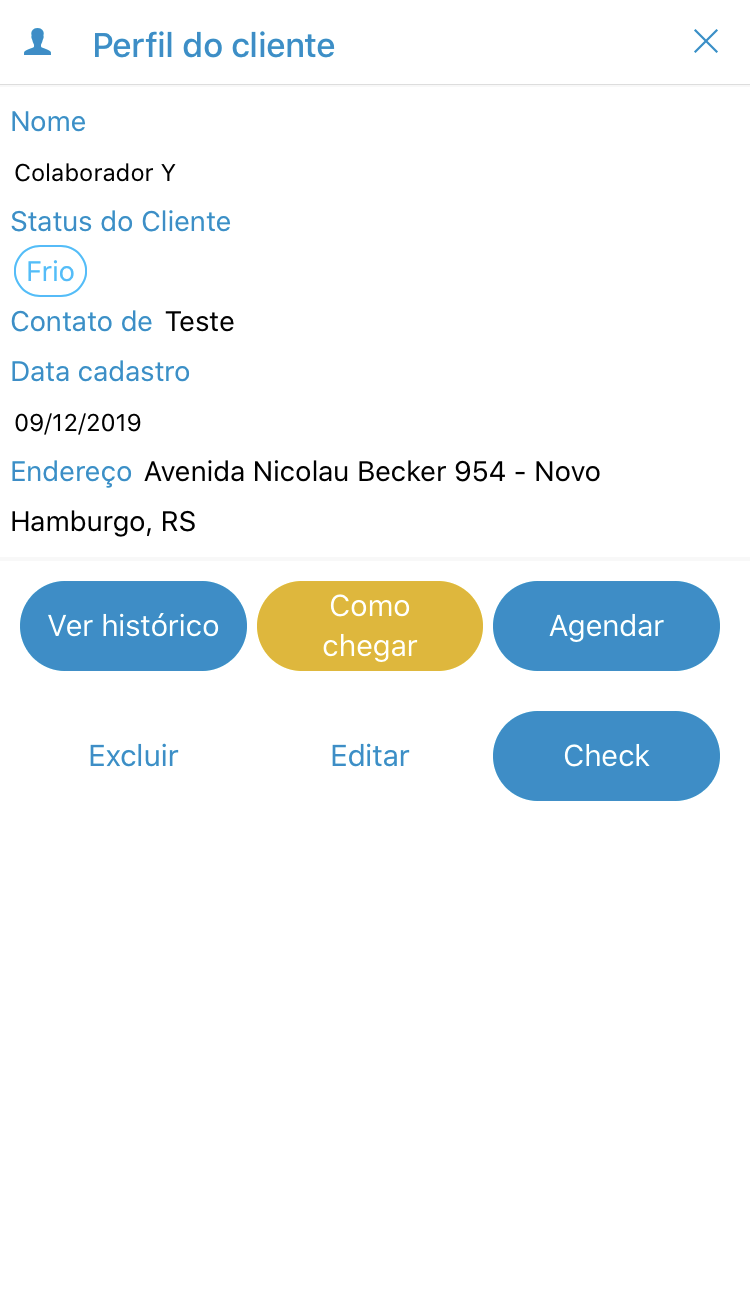Tap Excluir to delete the client
This screenshot has height=1291, width=750.
[x=133, y=756]
